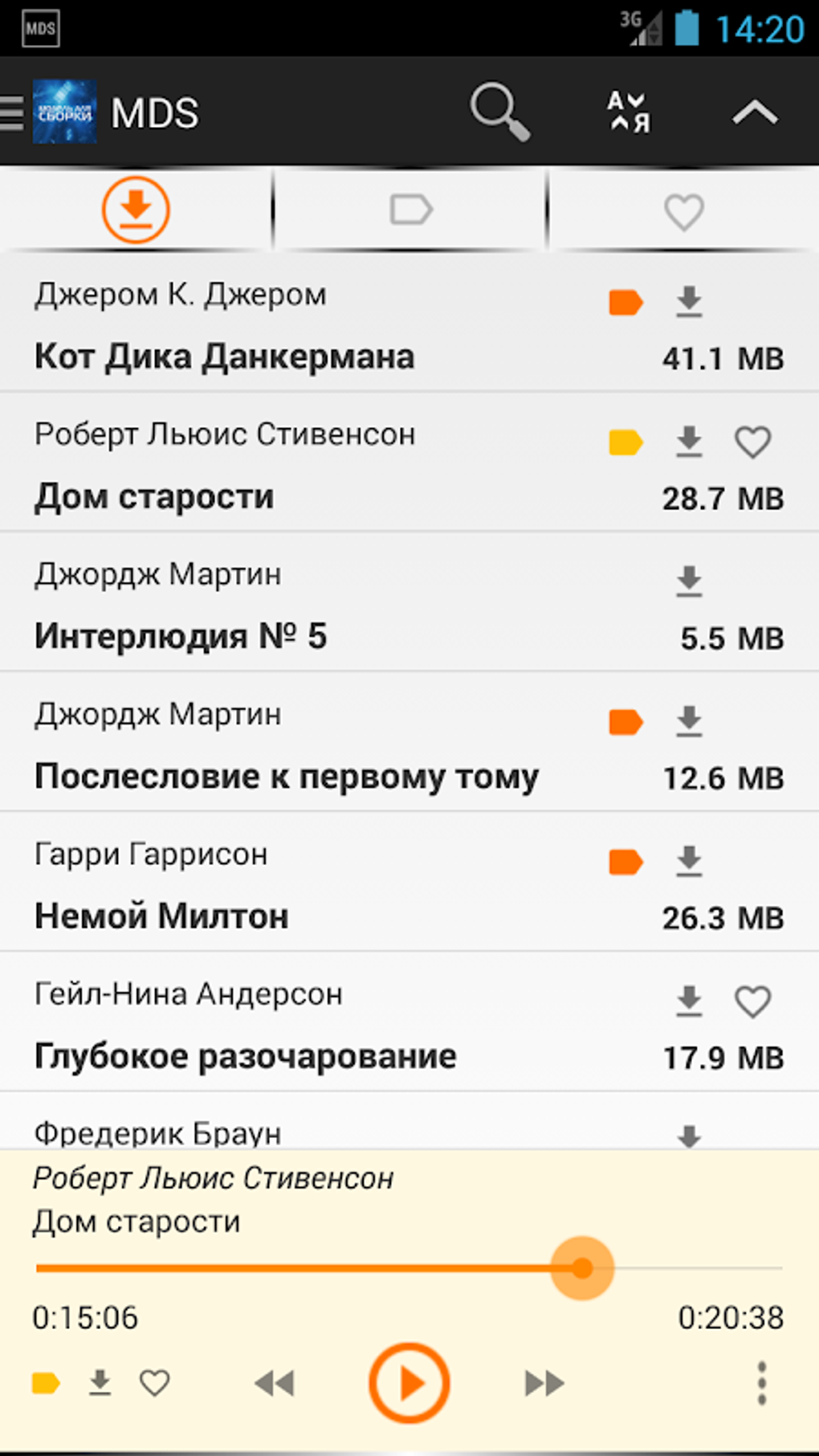819x1456 pixels.
Task: Play the current track
Action: click(x=409, y=1383)
